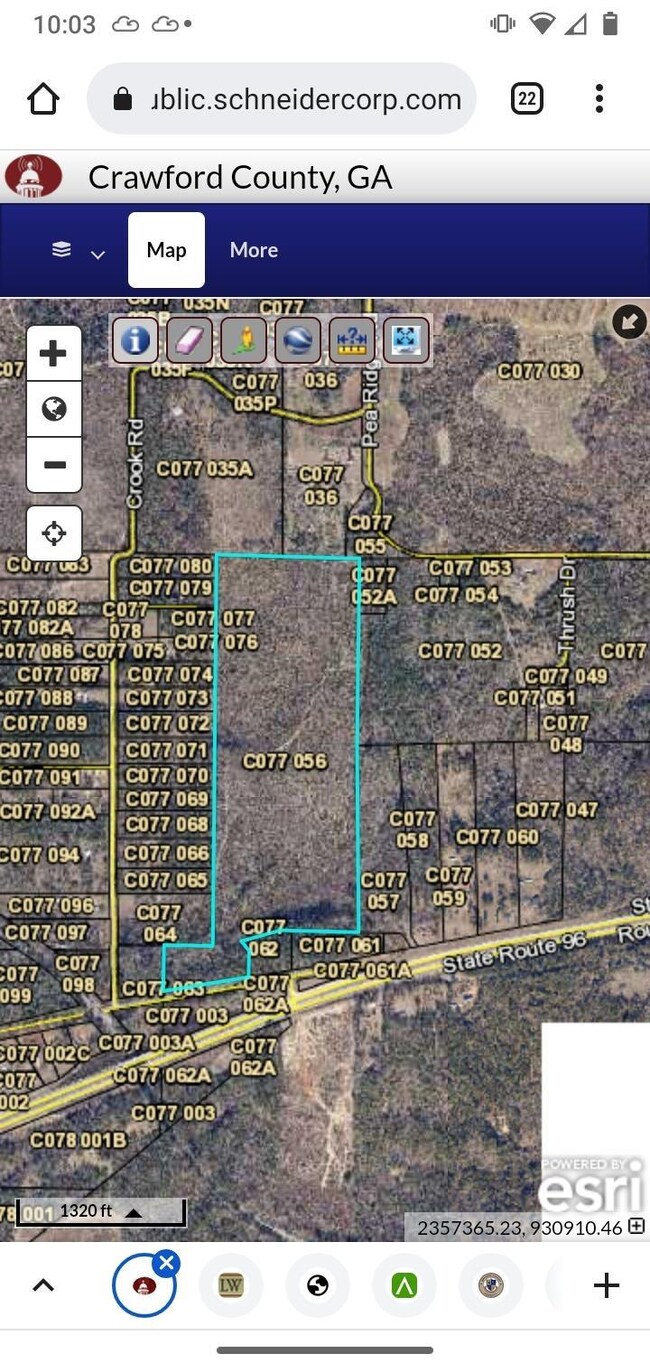Viewport: 650px width, 1372px height.
Task: Select the identify info tool
Action: pyautogui.click(x=136, y=341)
